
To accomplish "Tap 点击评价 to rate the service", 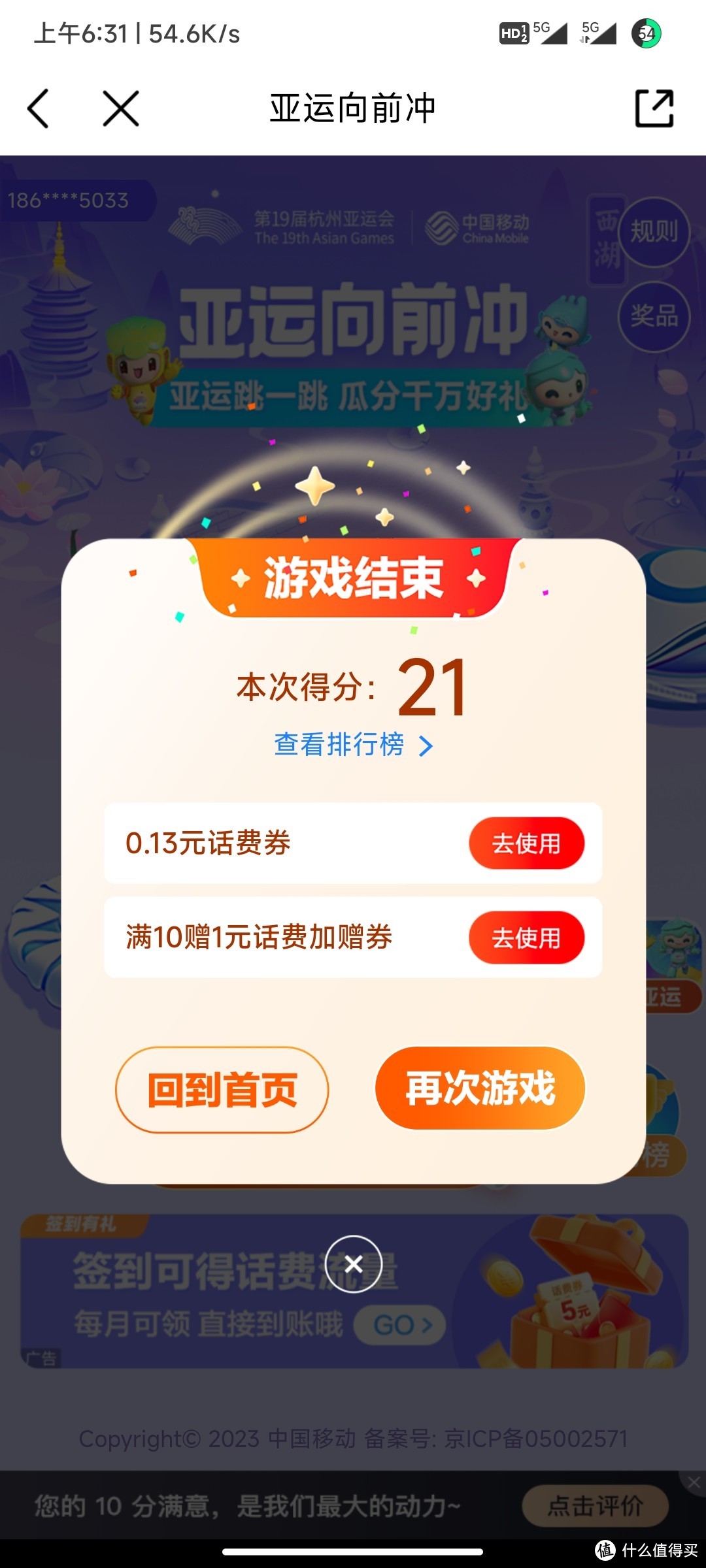I will tap(595, 1506).
